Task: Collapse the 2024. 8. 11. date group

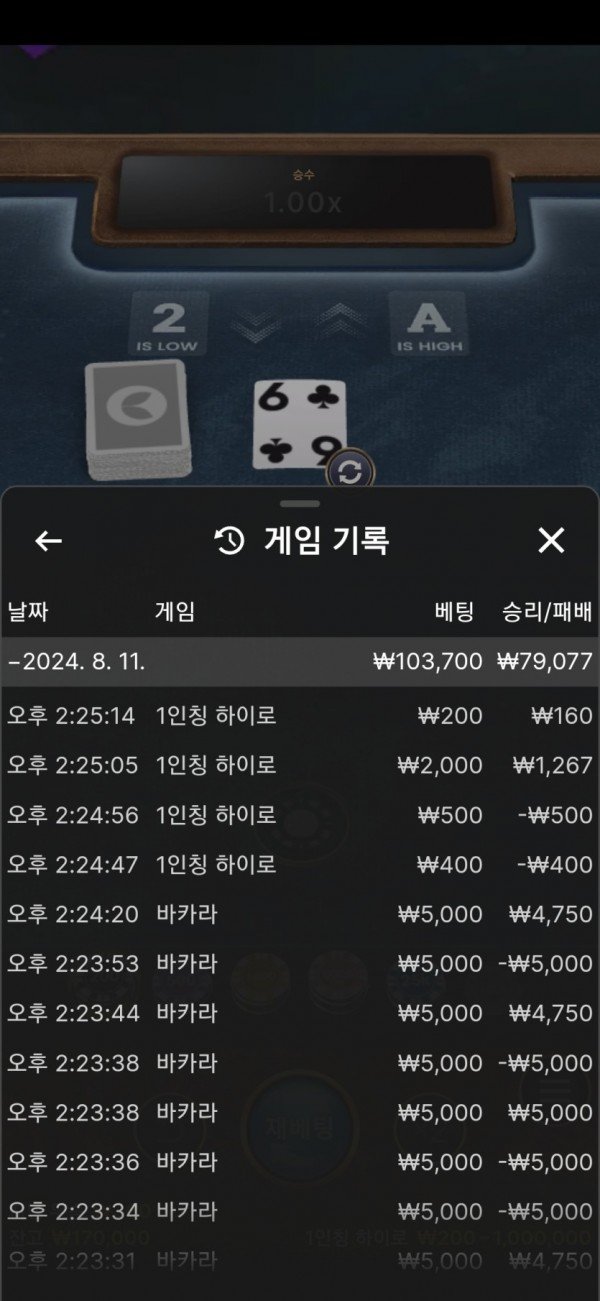Action: pos(300,662)
